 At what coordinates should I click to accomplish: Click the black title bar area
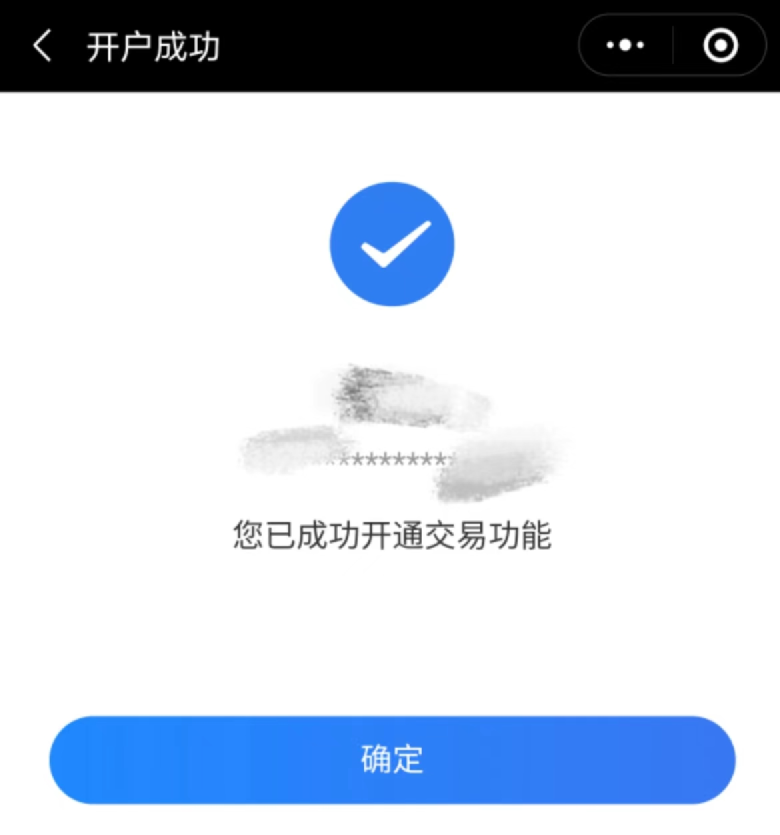coord(390,45)
